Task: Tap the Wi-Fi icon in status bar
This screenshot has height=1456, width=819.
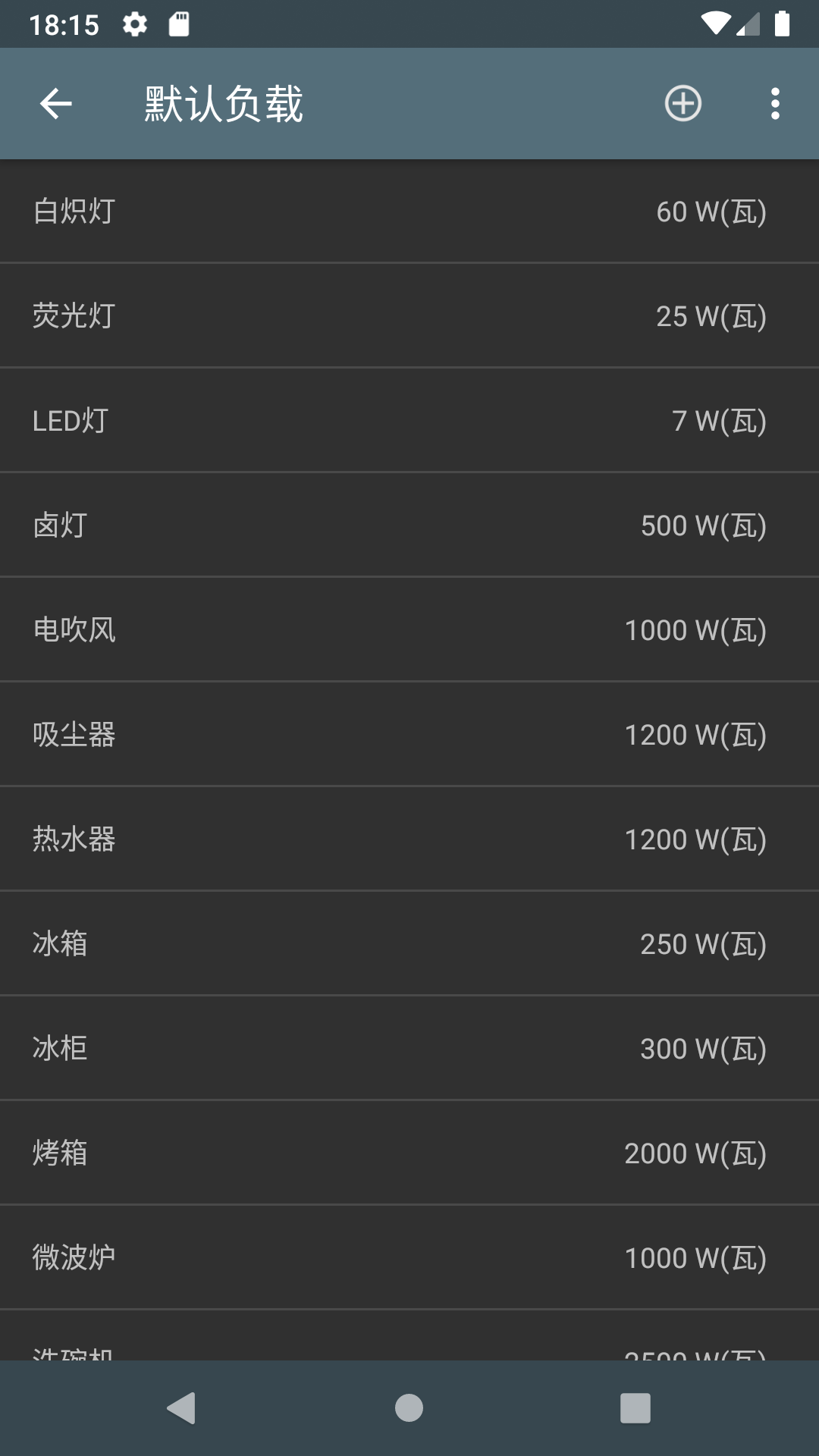Action: [x=714, y=23]
